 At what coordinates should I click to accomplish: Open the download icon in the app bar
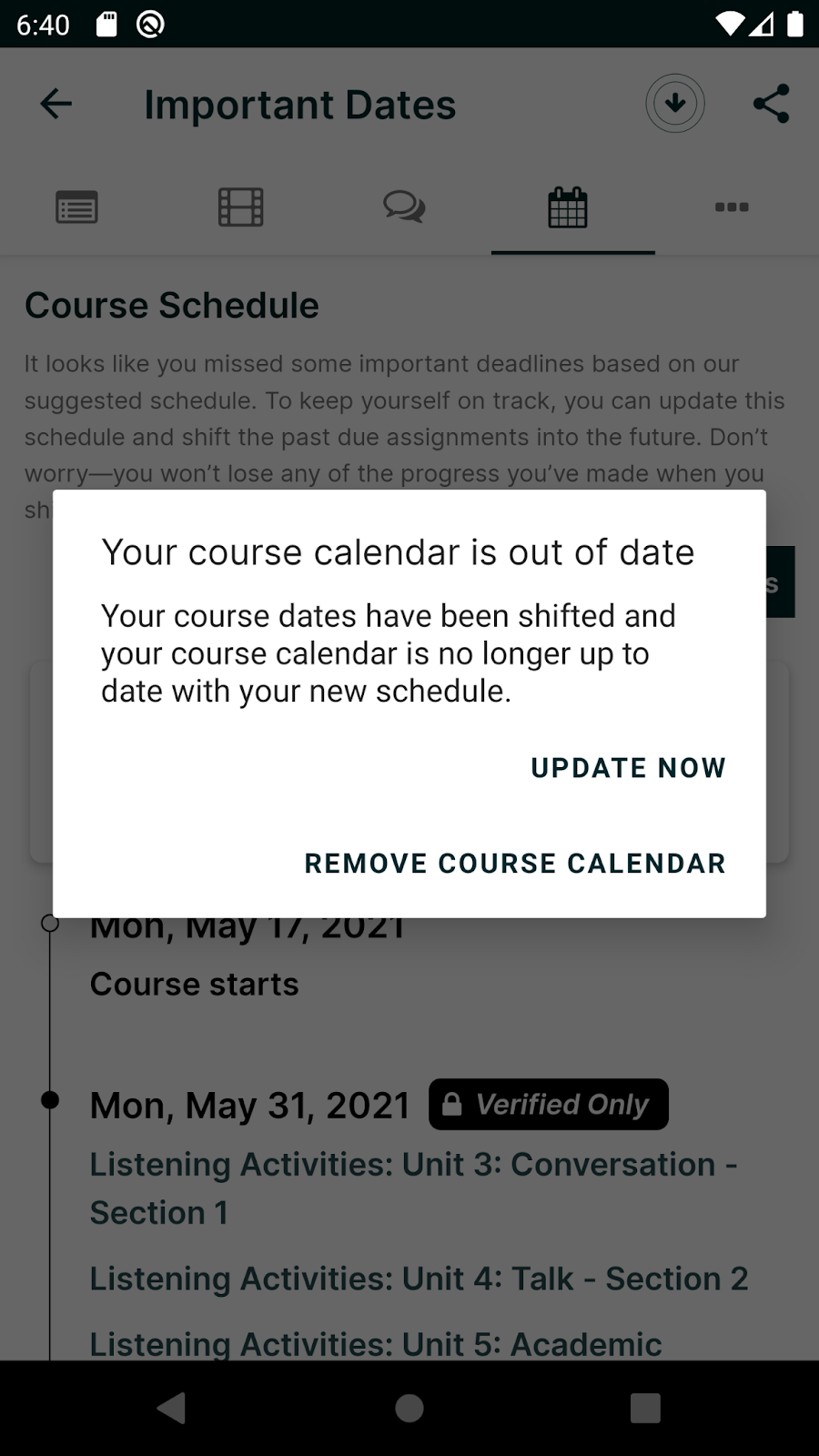675,104
